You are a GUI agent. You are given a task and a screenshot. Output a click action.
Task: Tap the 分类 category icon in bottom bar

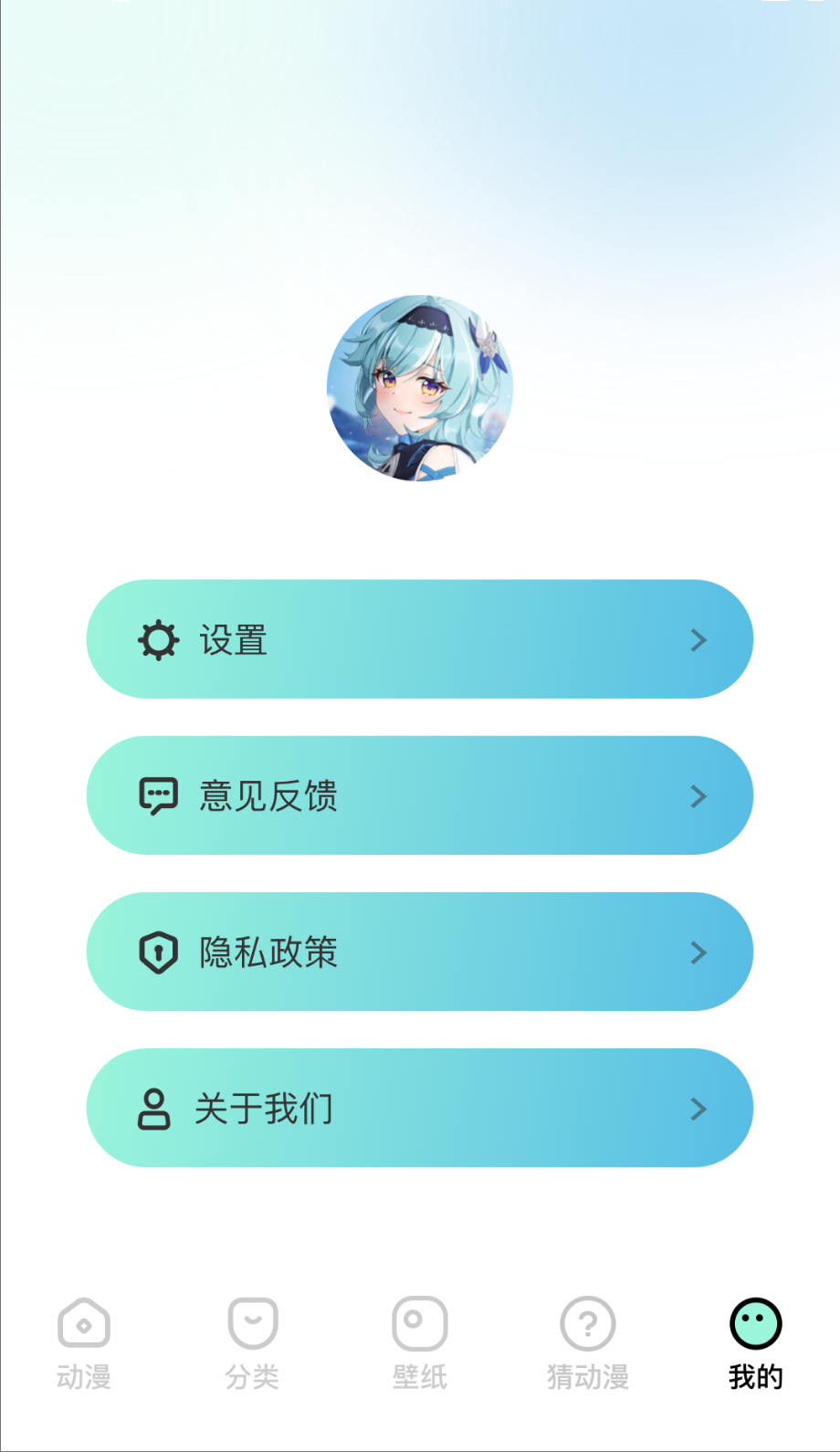click(x=251, y=1321)
